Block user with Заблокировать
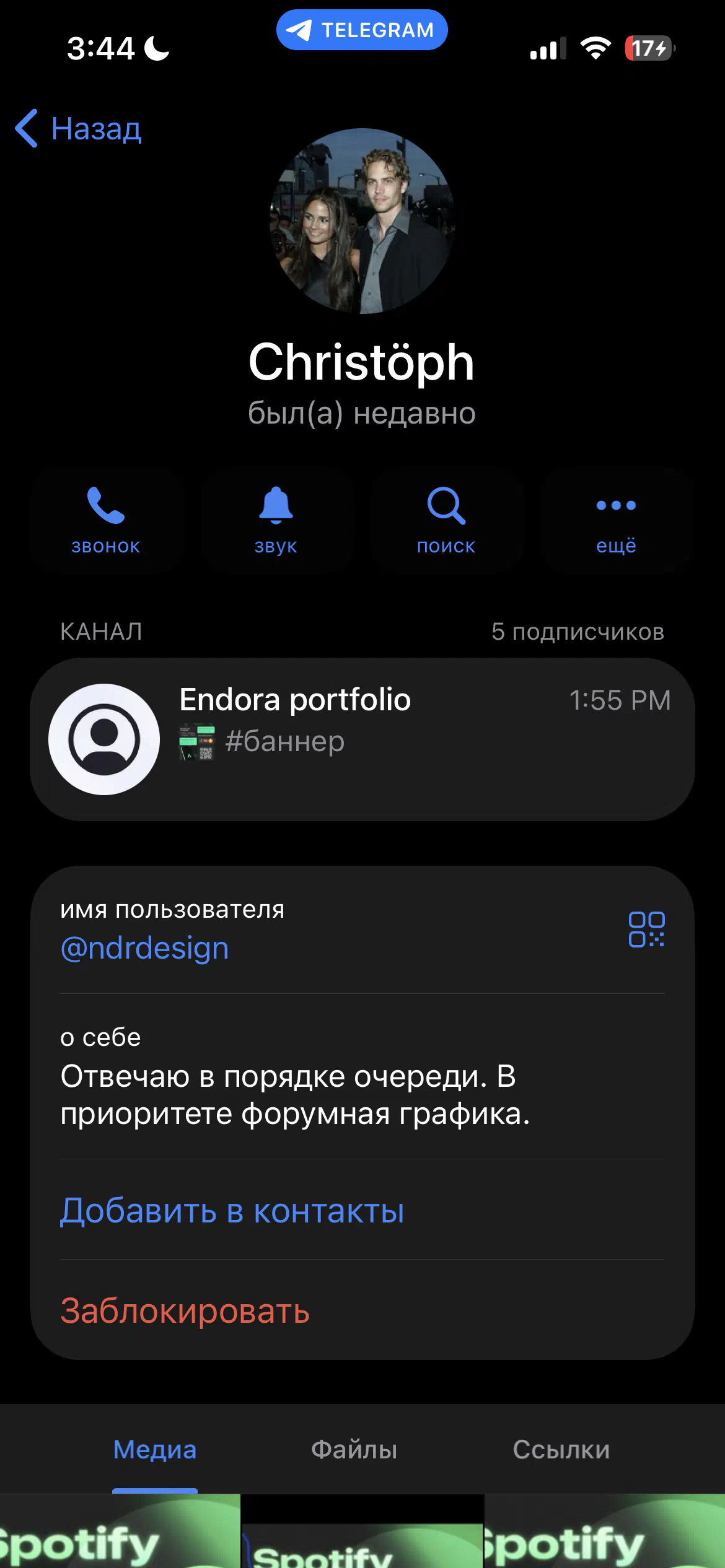This screenshot has height=1568, width=725. (185, 1310)
